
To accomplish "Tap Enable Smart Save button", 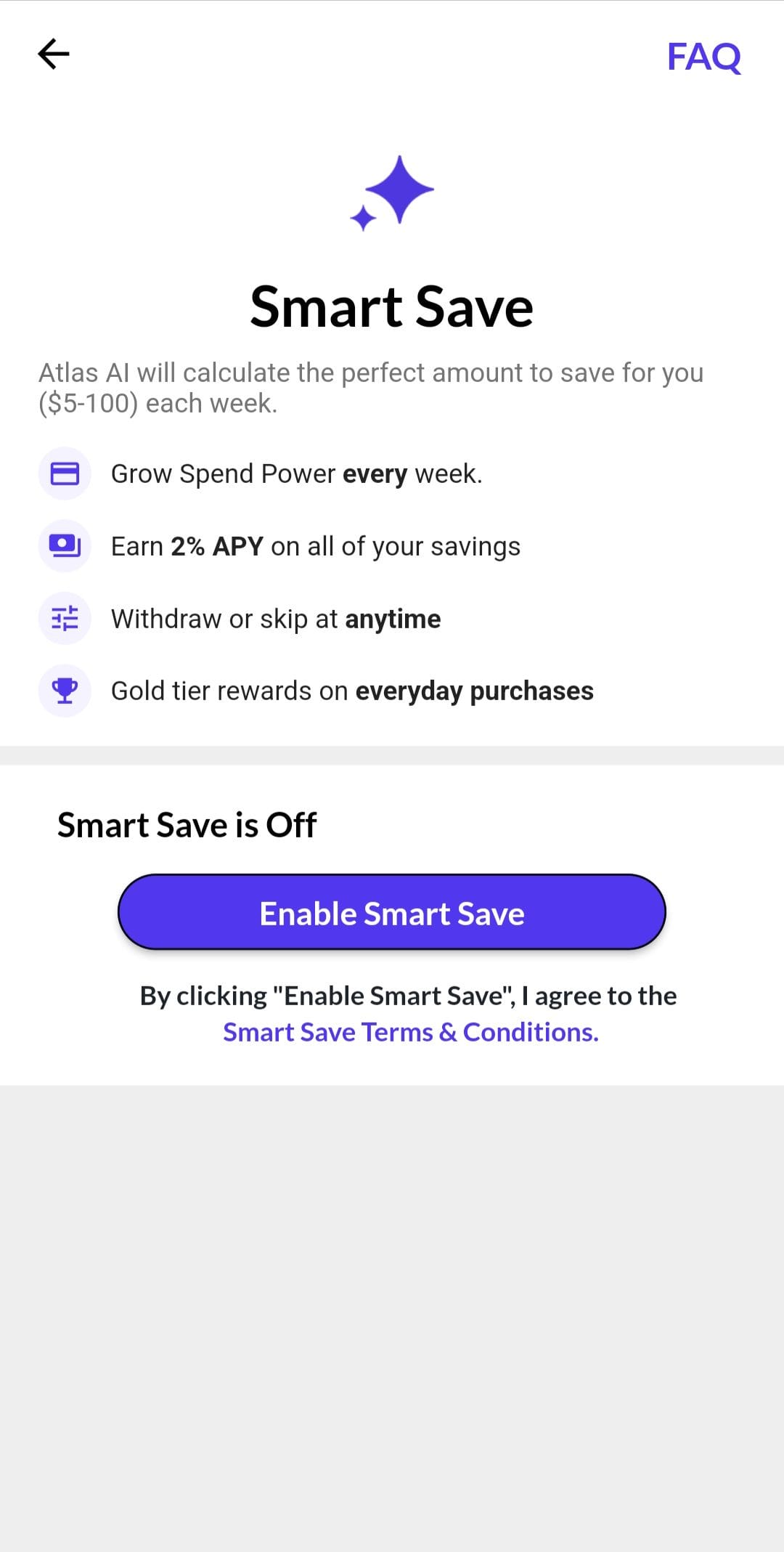I will point(392,912).
